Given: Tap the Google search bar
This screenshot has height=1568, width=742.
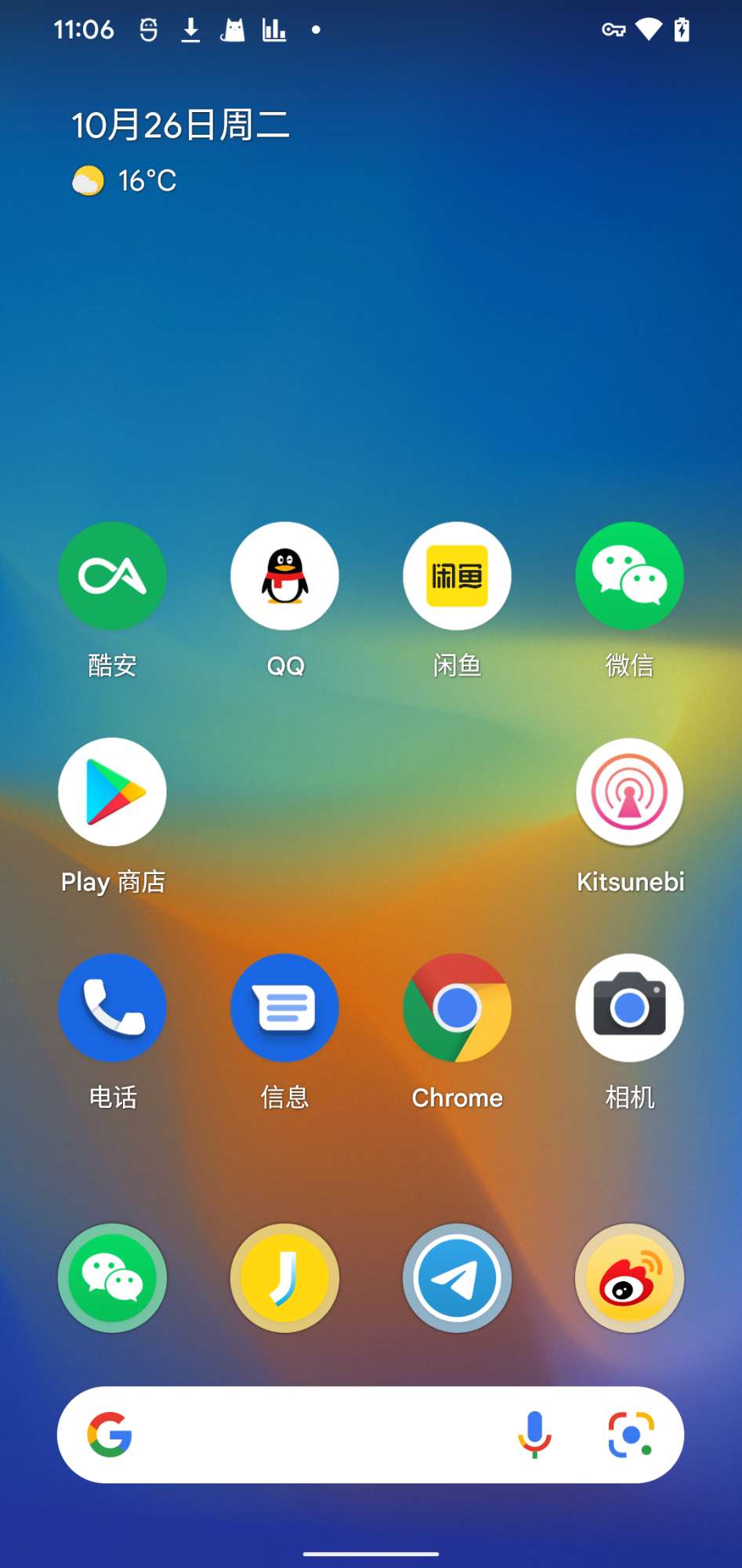Looking at the screenshot, I should pyautogui.click(x=313, y=1435).
